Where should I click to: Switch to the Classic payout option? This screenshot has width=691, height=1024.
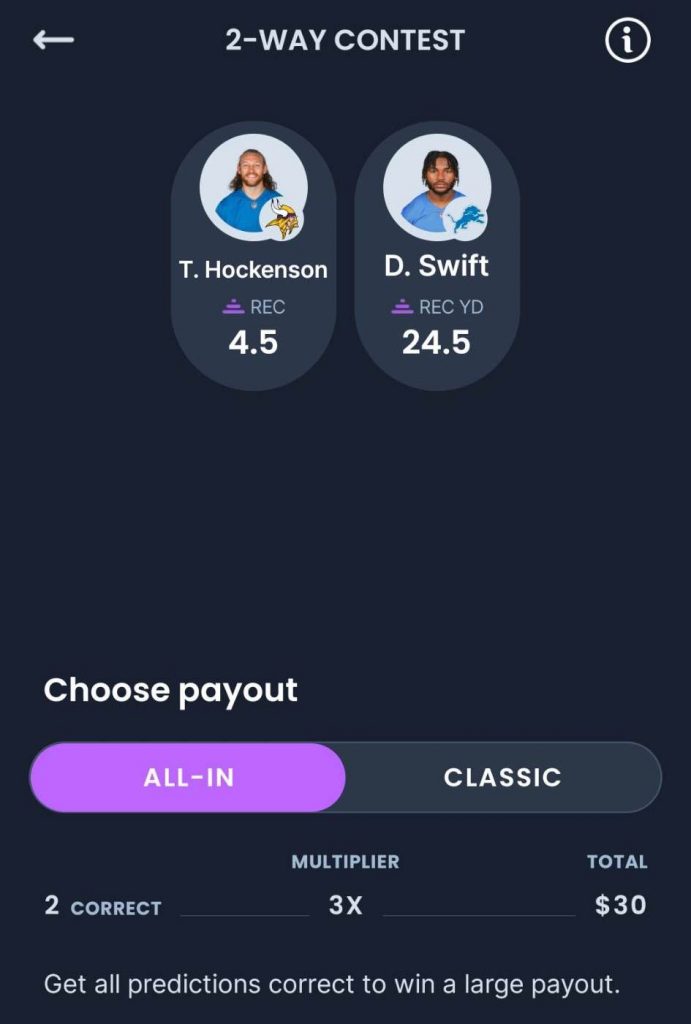click(502, 777)
